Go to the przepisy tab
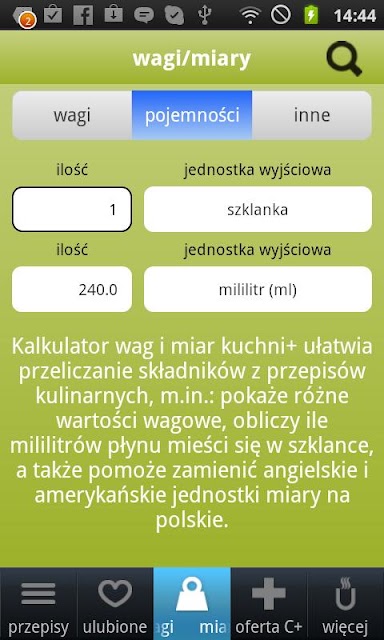Viewport: 384px width, 640px height. [38, 604]
